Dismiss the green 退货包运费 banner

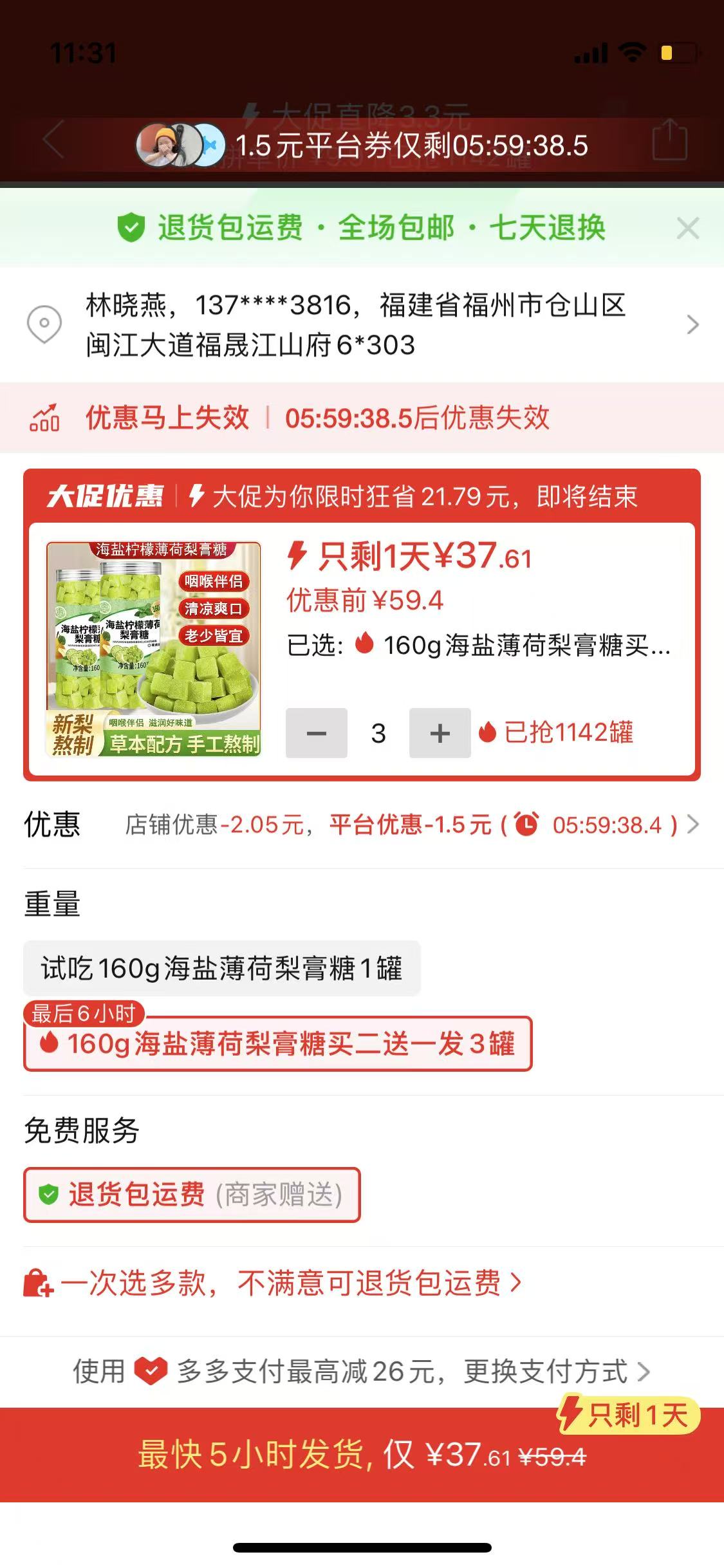[687, 228]
